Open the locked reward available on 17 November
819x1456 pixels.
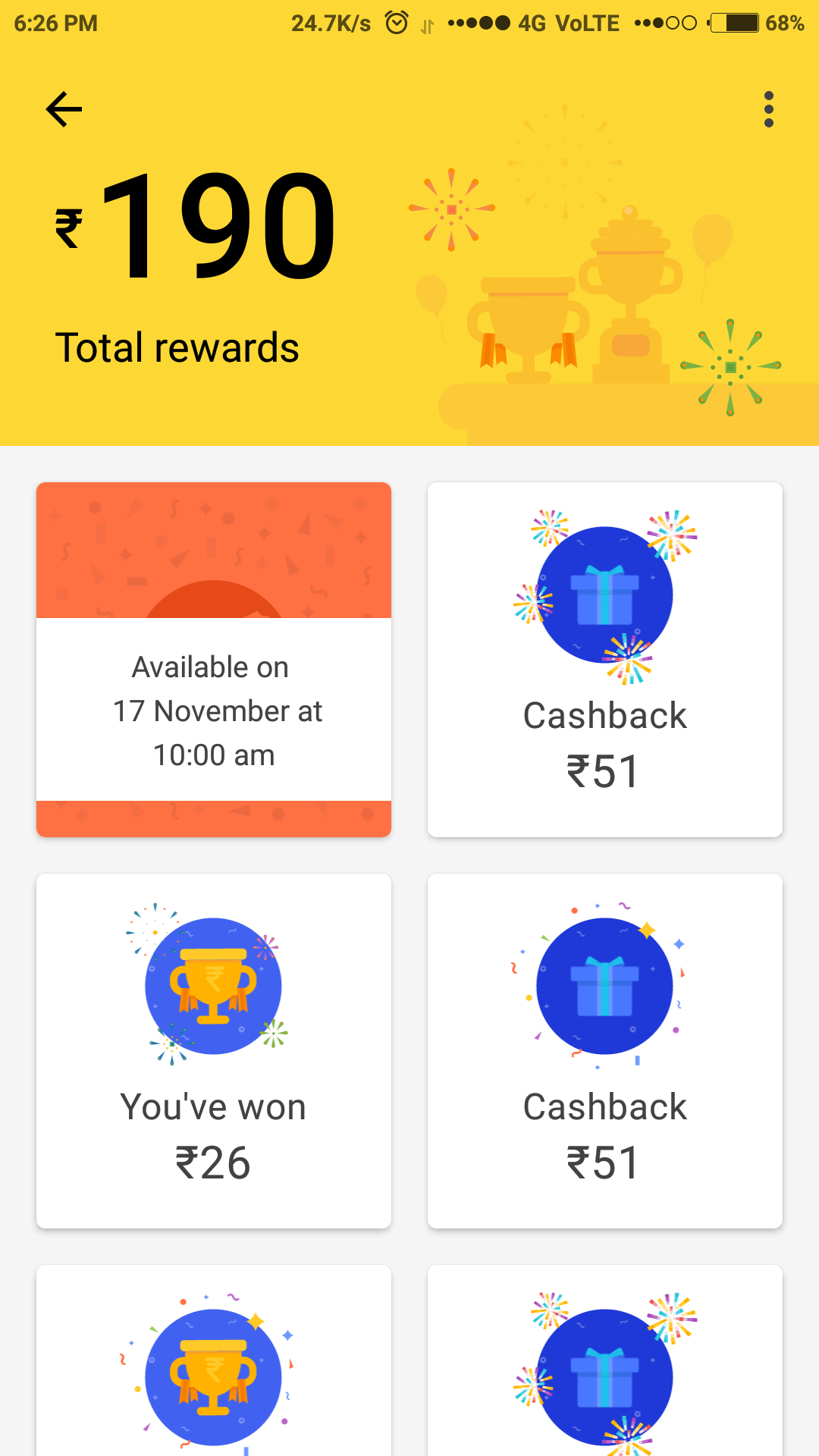click(x=214, y=660)
